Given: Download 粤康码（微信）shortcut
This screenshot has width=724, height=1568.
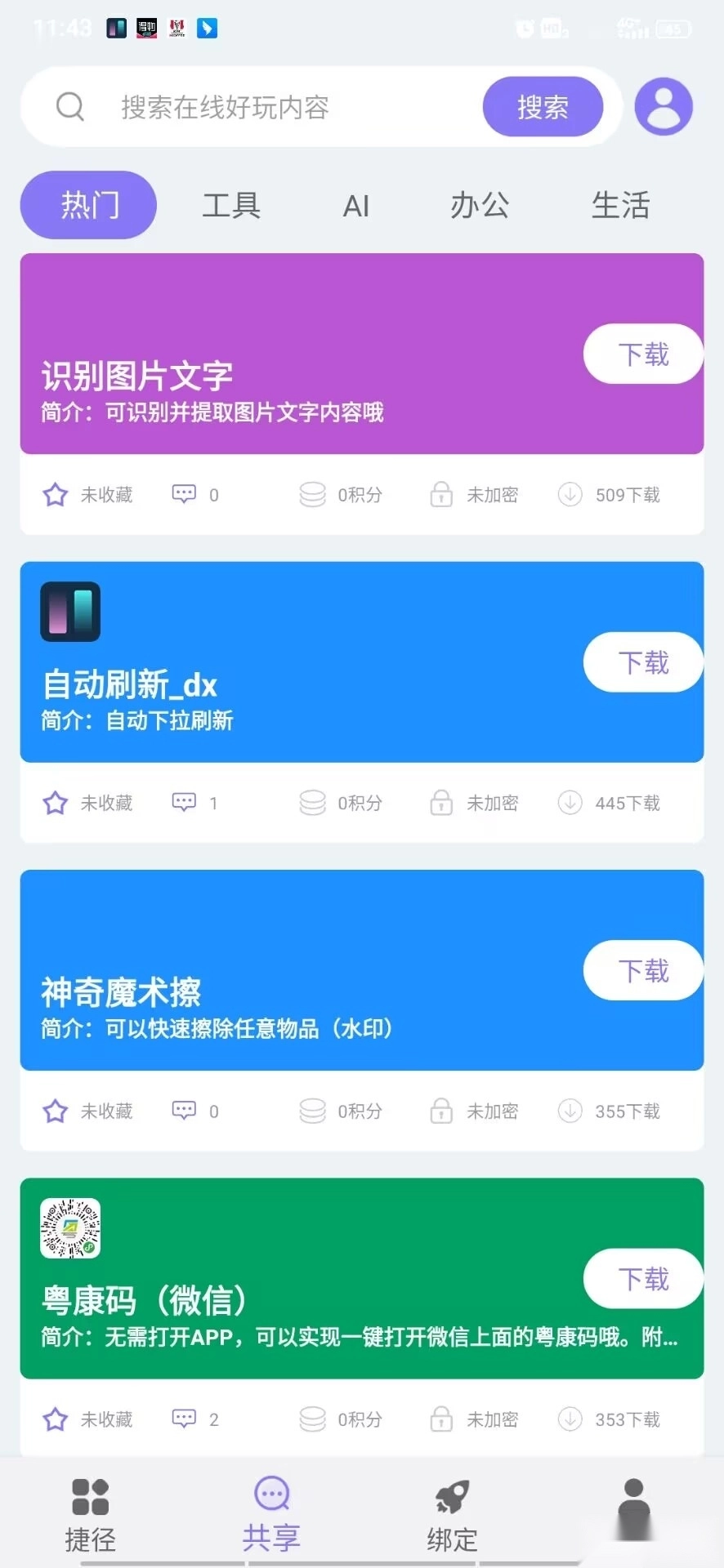Looking at the screenshot, I should 643,1278.
